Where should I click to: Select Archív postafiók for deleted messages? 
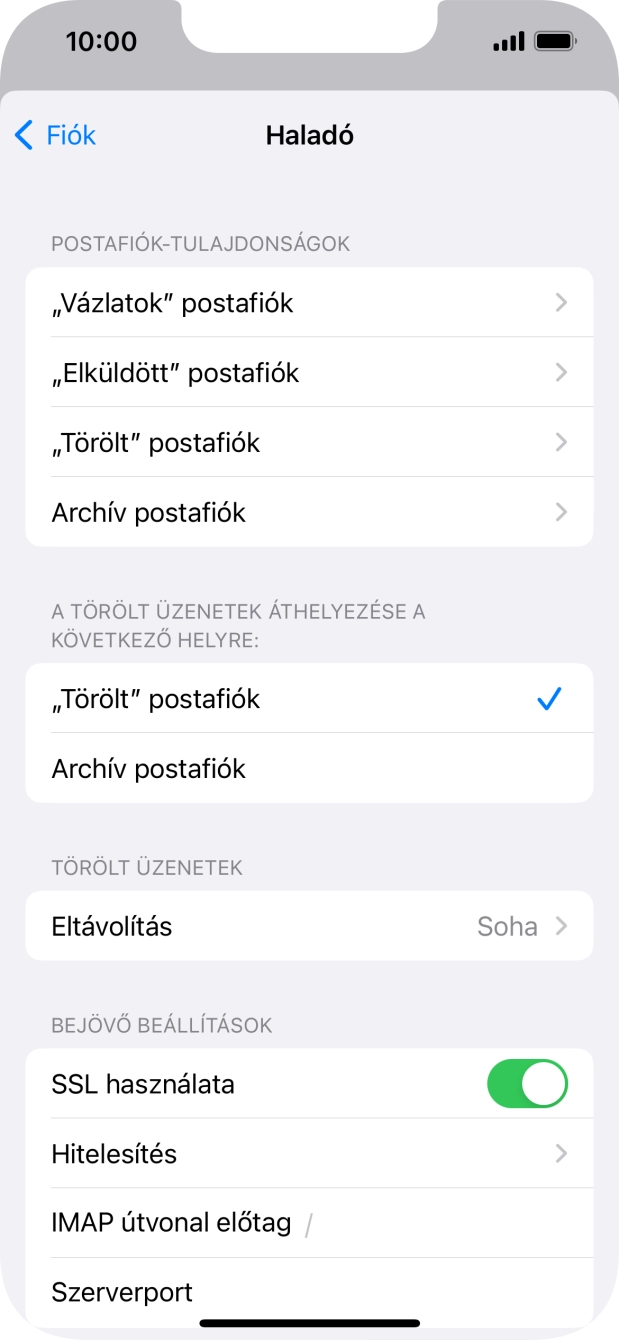309,769
